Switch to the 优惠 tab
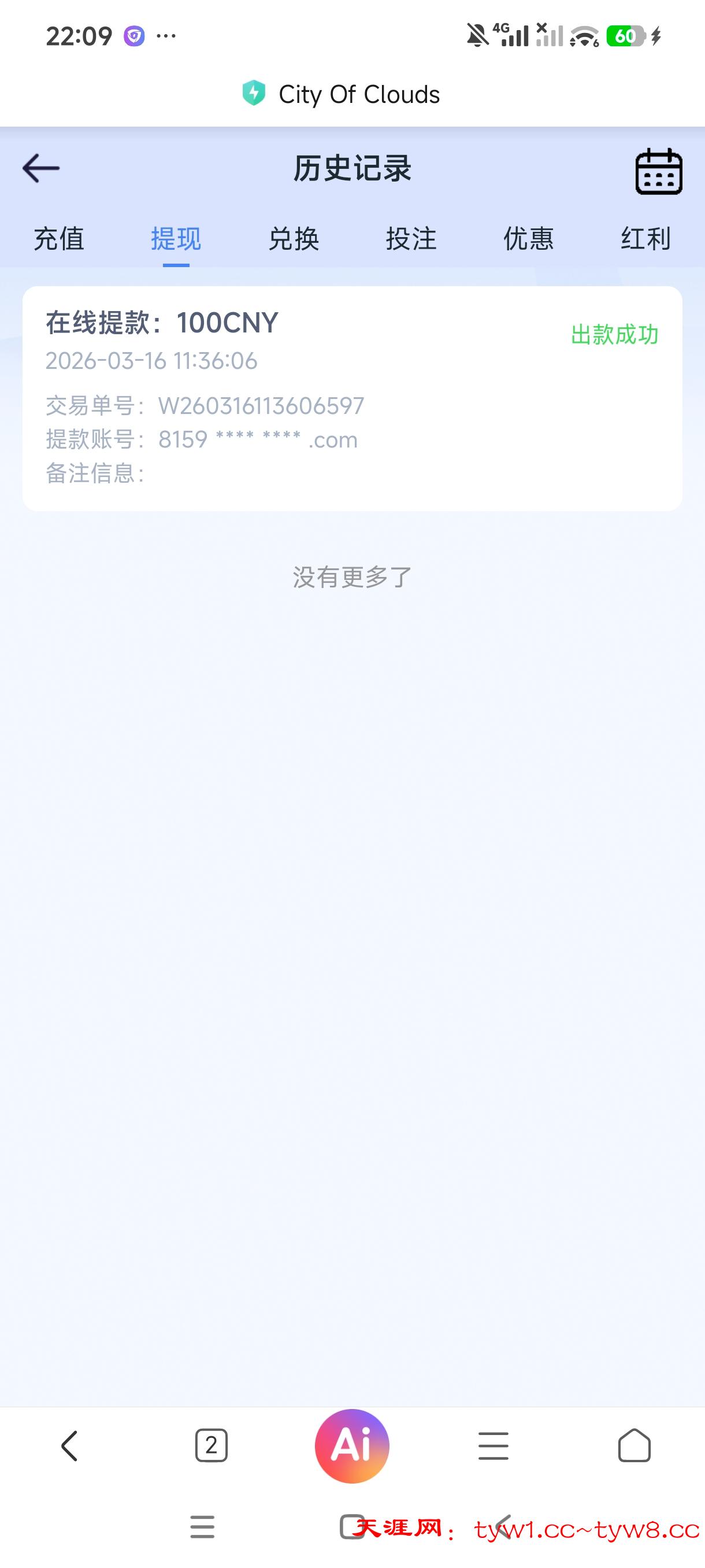 [x=529, y=239]
